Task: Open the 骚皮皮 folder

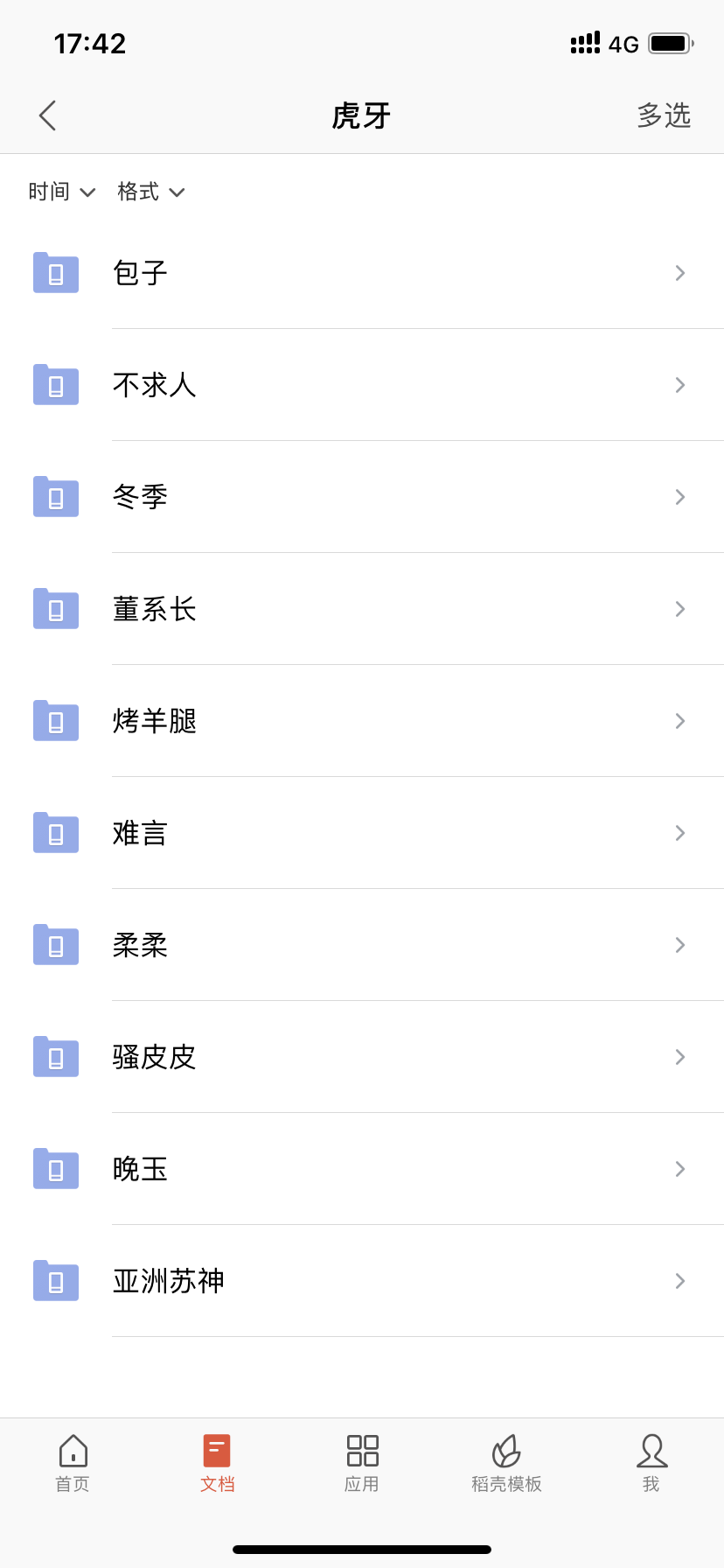Action: click(362, 1057)
